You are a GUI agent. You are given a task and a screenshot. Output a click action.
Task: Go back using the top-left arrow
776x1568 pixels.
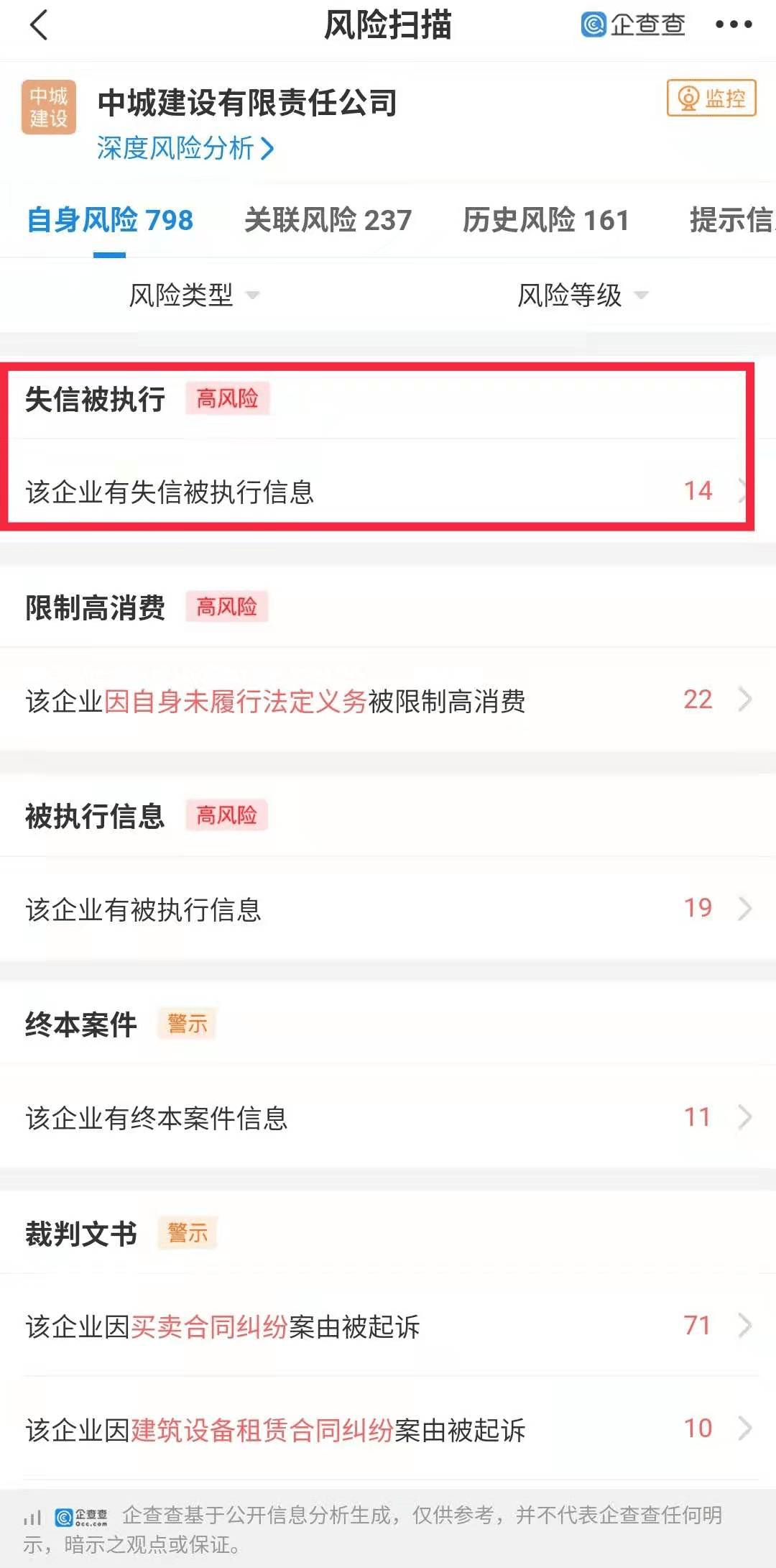(x=39, y=26)
